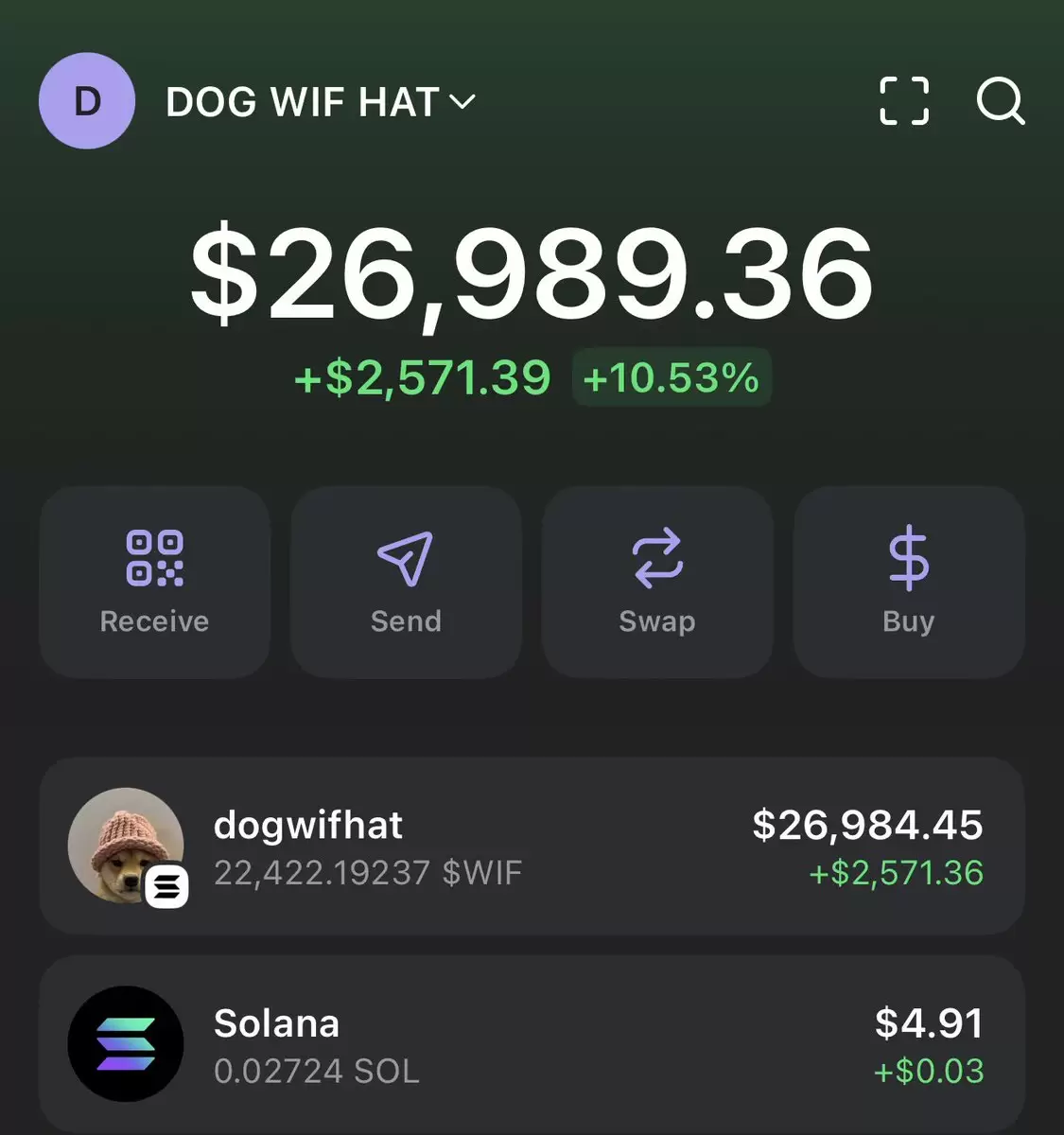The height and width of the screenshot is (1135, 1064).
Task: Tap the Send button
Action: (x=406, y=582)
